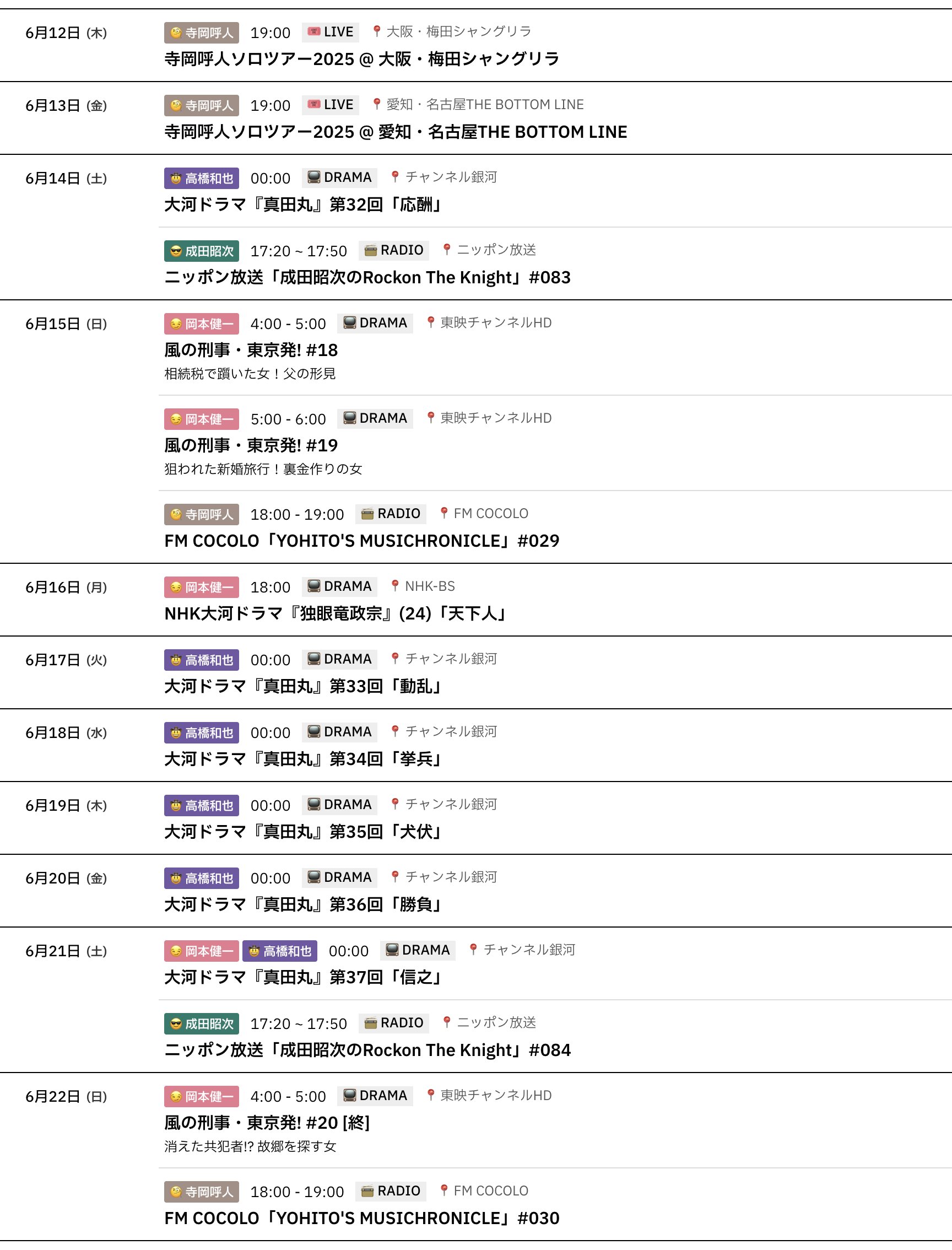Open YOHITO'S MUSICHRONICLE #030 entry

[361, 1217]
